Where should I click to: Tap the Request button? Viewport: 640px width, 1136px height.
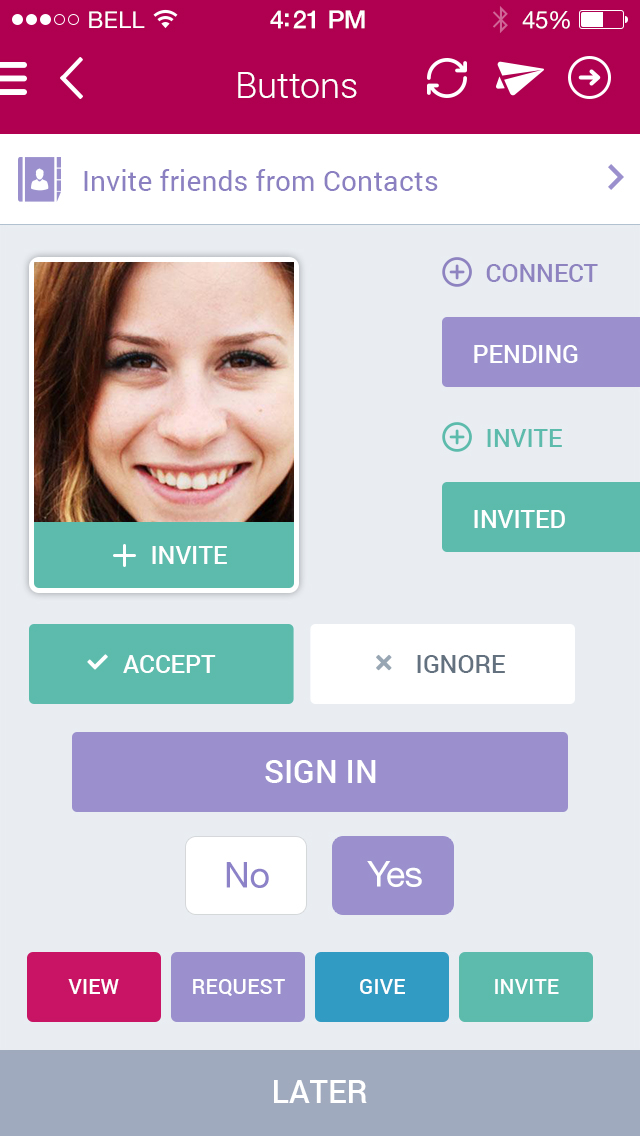(x=238, y=987)
